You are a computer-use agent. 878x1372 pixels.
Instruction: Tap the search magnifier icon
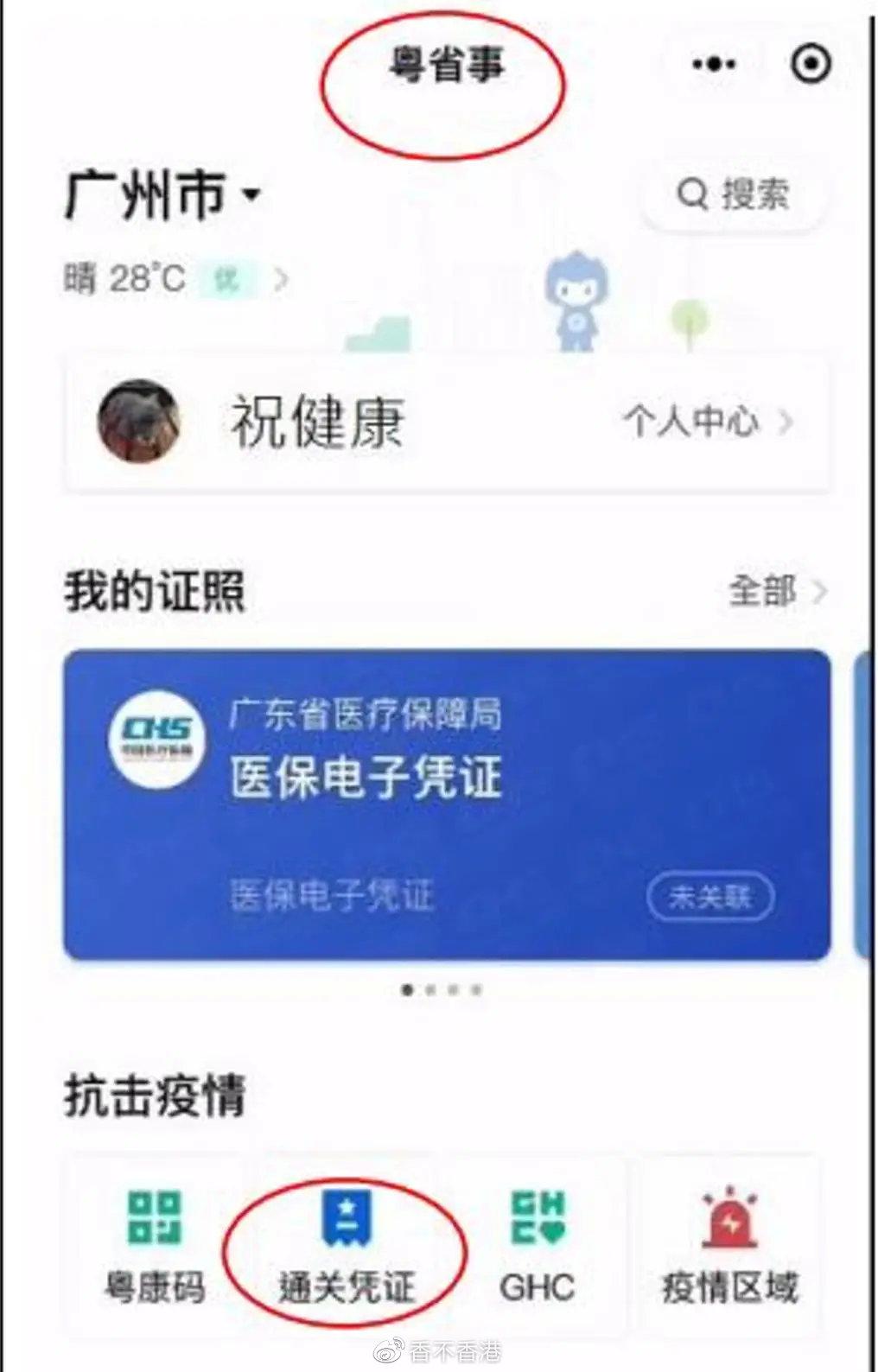(x=693, y=195)
